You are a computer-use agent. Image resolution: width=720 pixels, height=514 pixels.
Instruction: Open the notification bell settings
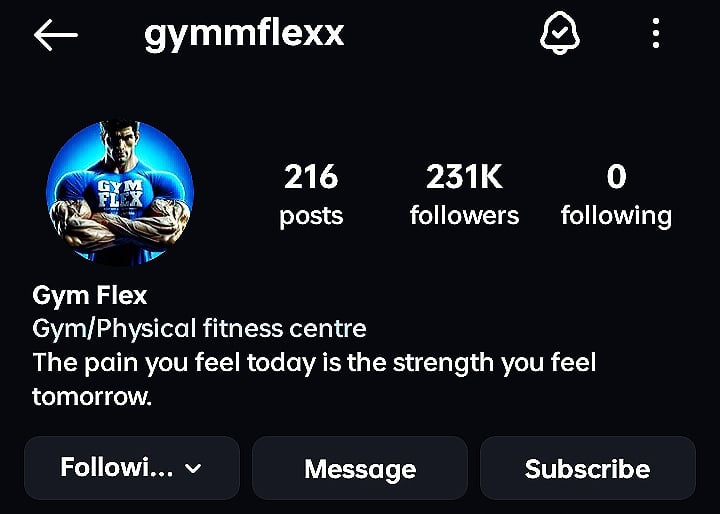[x=559, y=35]
